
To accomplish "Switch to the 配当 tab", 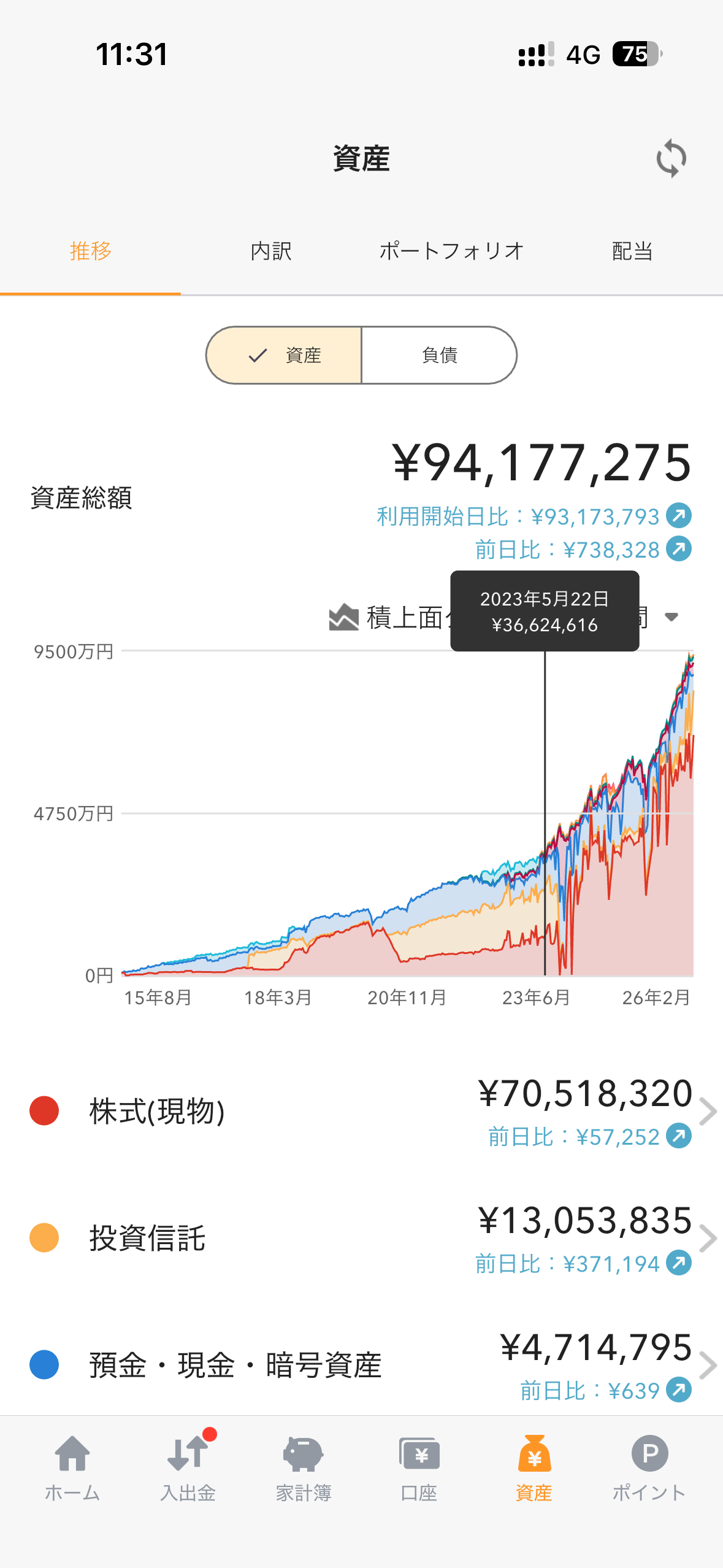I will [x=632, y=252].
